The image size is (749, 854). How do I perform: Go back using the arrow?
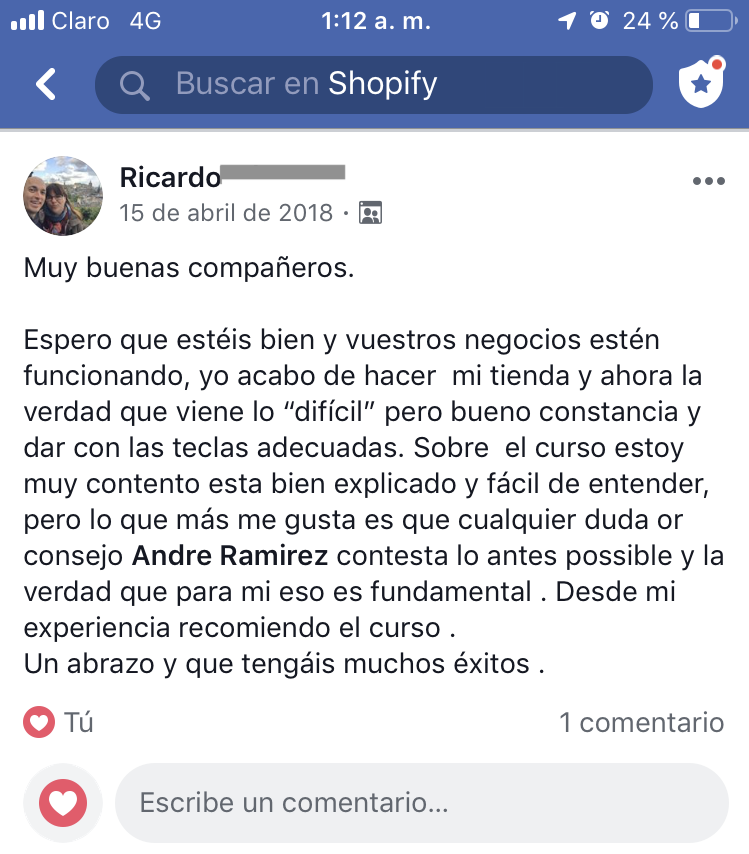point(46,84)
